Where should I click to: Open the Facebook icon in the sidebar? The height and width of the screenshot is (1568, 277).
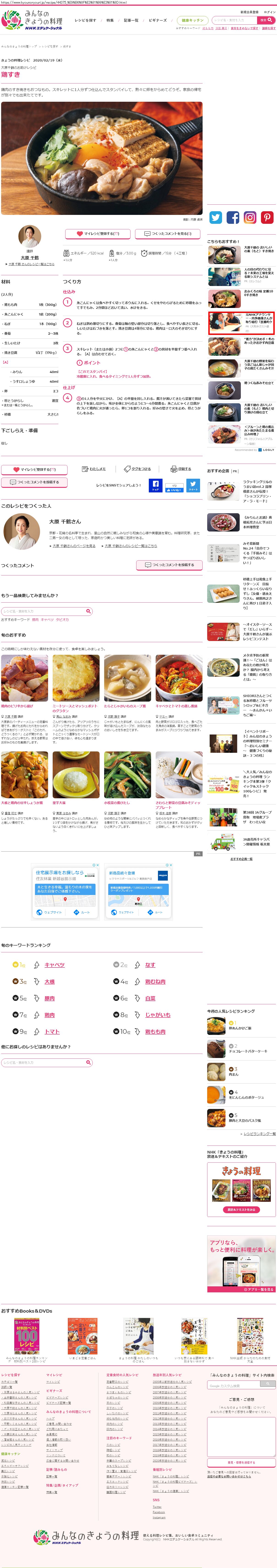(233, 217)
